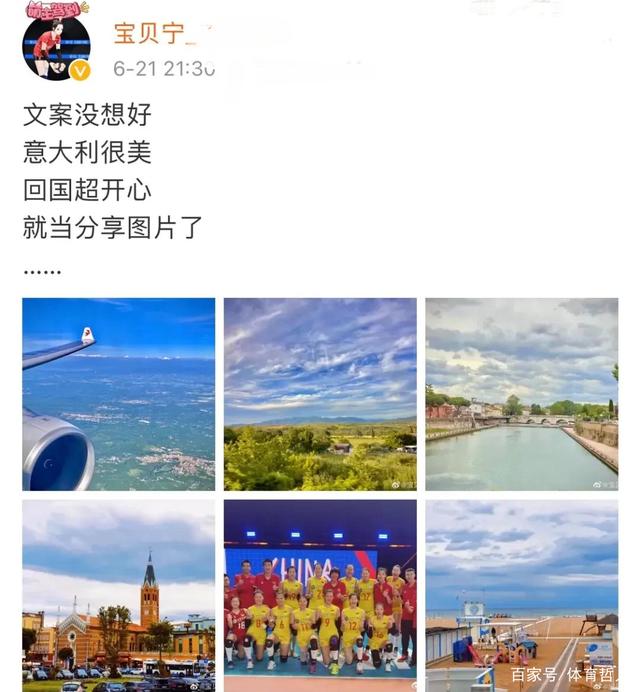Open the canal and bridge photo
The height and width of the screenshot is (692, 640).
[521, 394]
